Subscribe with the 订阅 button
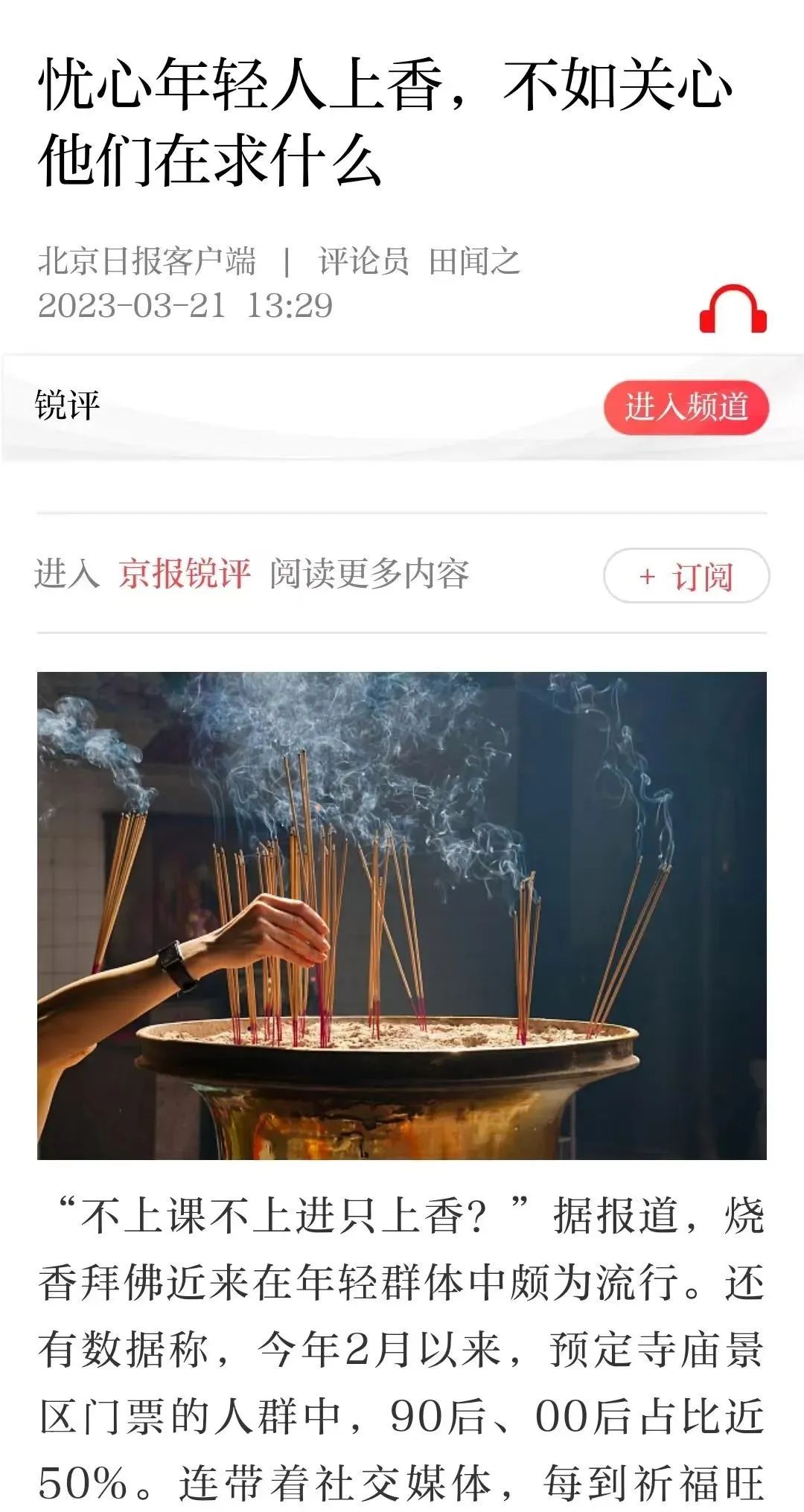This screenshot has height=1512, width=804. pos(686,576)
